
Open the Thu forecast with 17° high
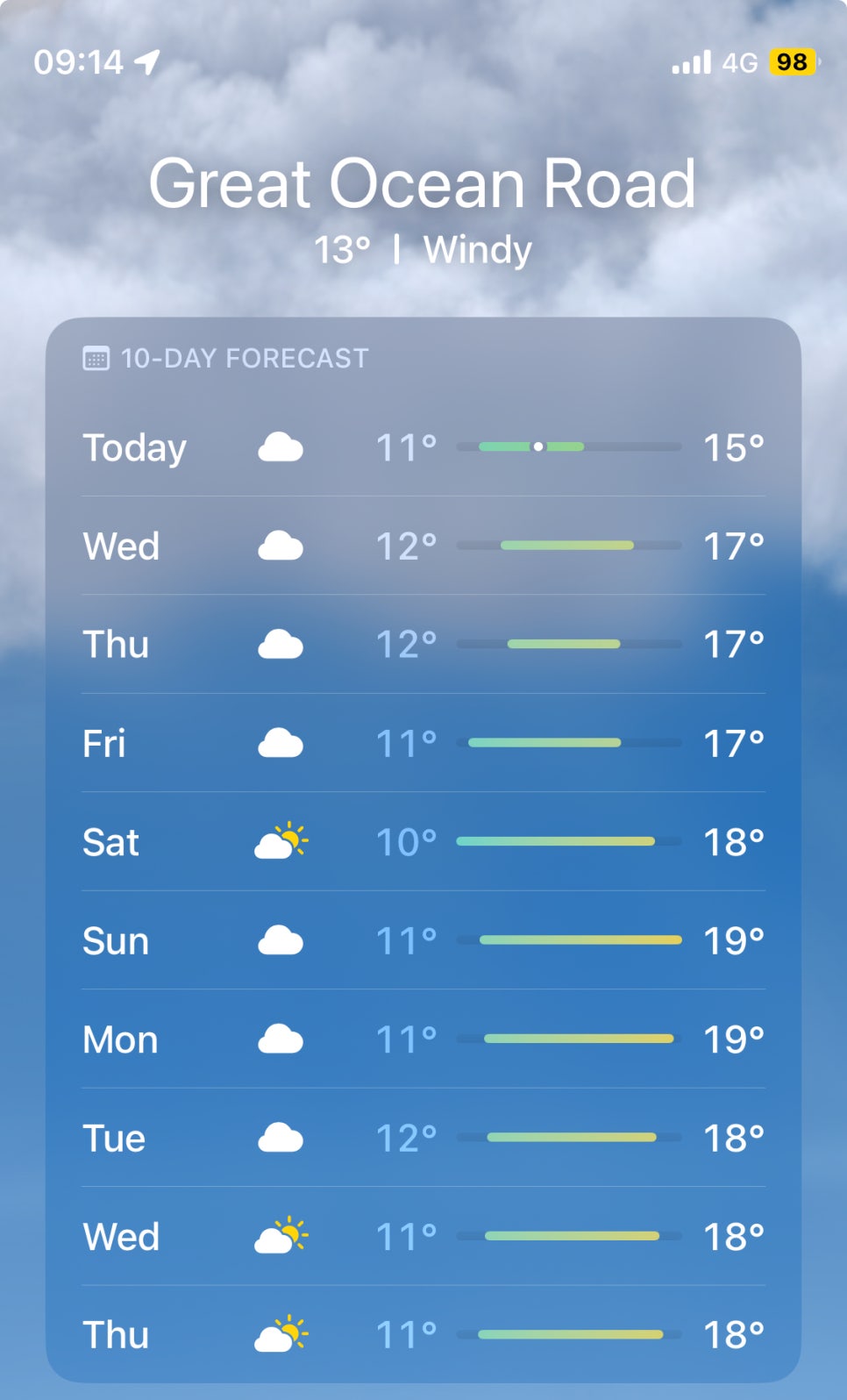pos(423,645)
